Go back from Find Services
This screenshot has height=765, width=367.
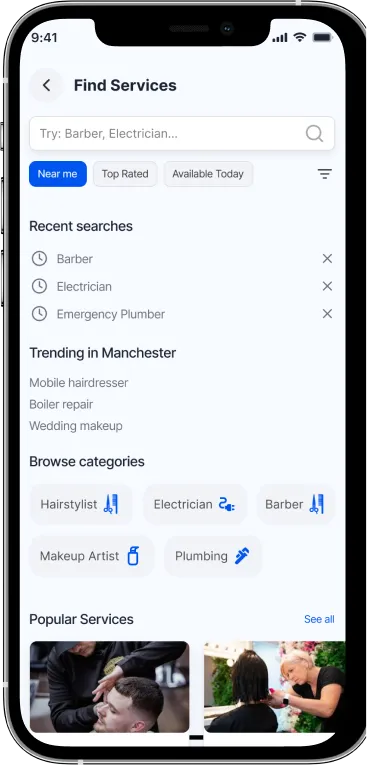(x=46, y=85)
